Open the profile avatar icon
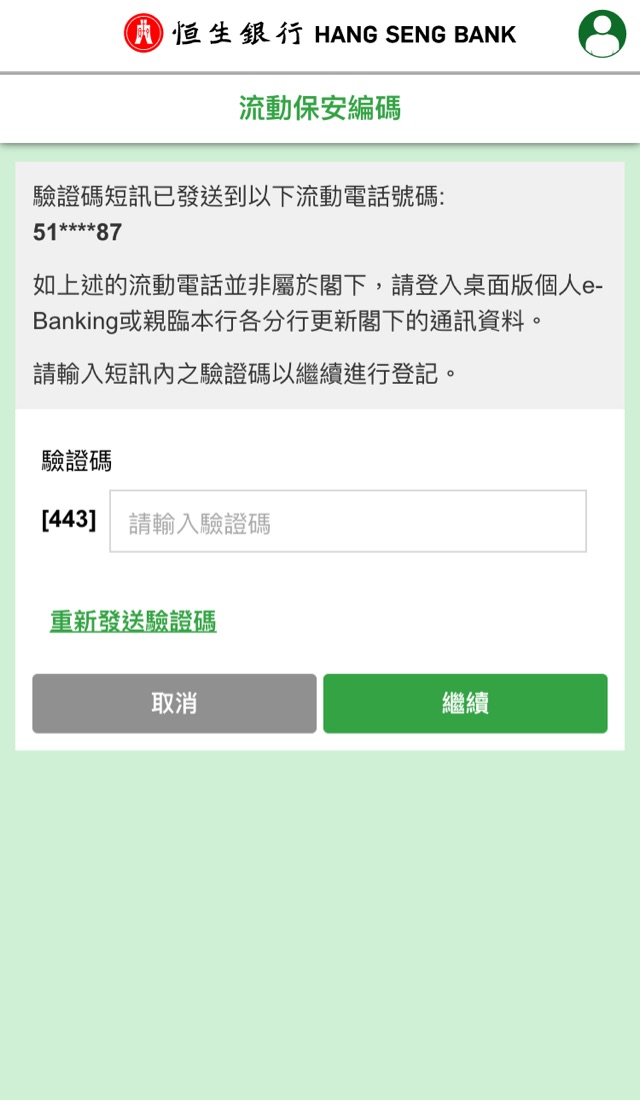This screenshot has width=640, height=1100. (x=602, y=34)
